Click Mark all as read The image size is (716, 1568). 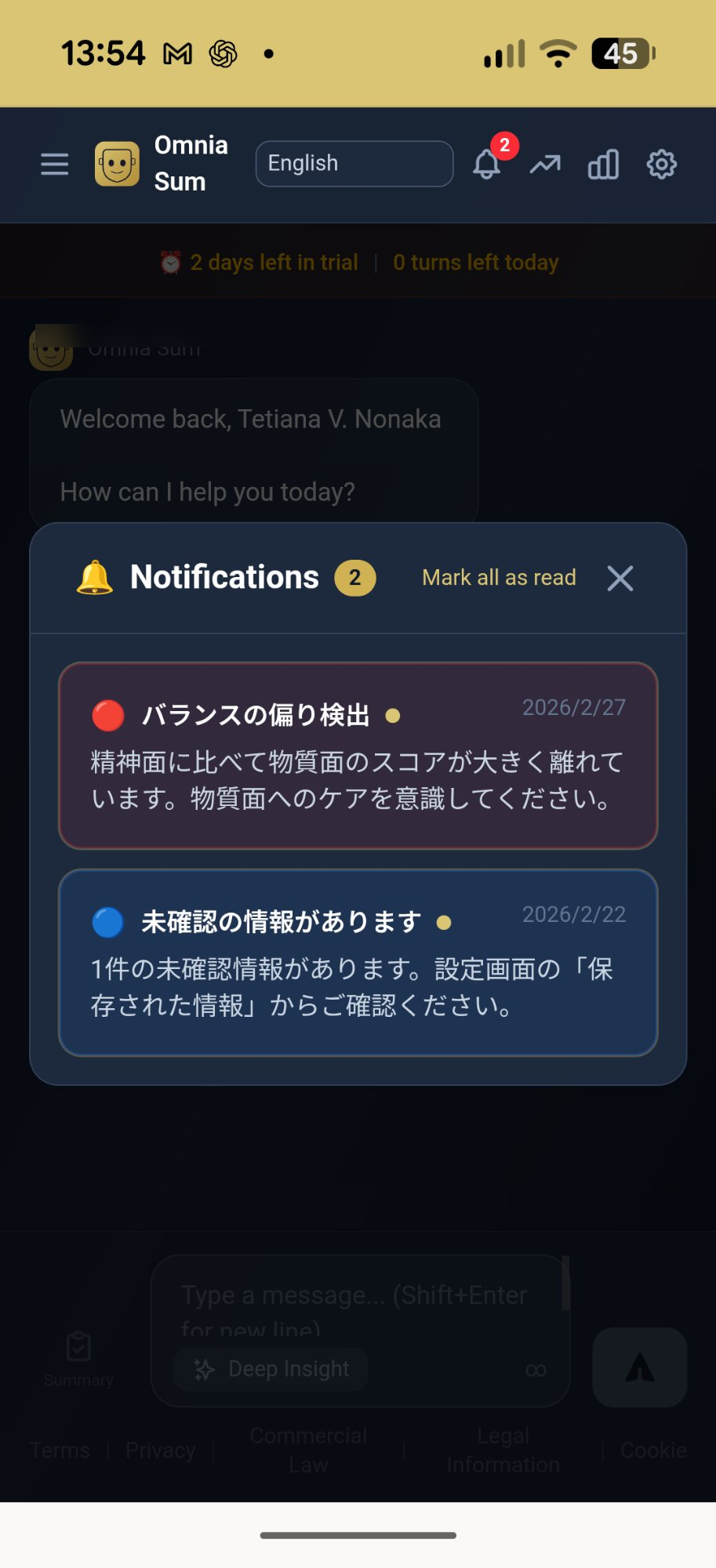[x=499, y=577]
